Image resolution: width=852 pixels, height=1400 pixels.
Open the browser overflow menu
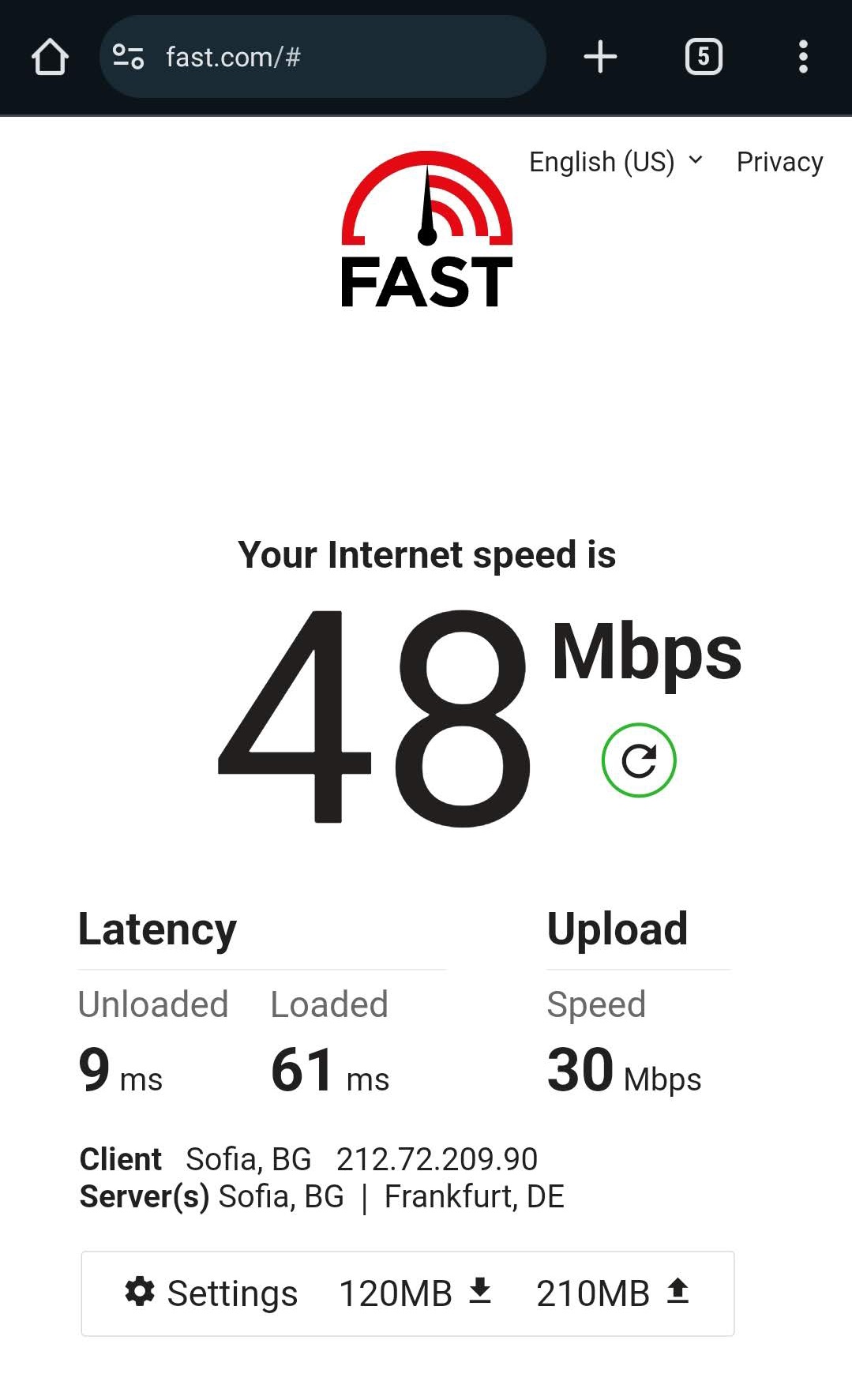pos(803,57)
